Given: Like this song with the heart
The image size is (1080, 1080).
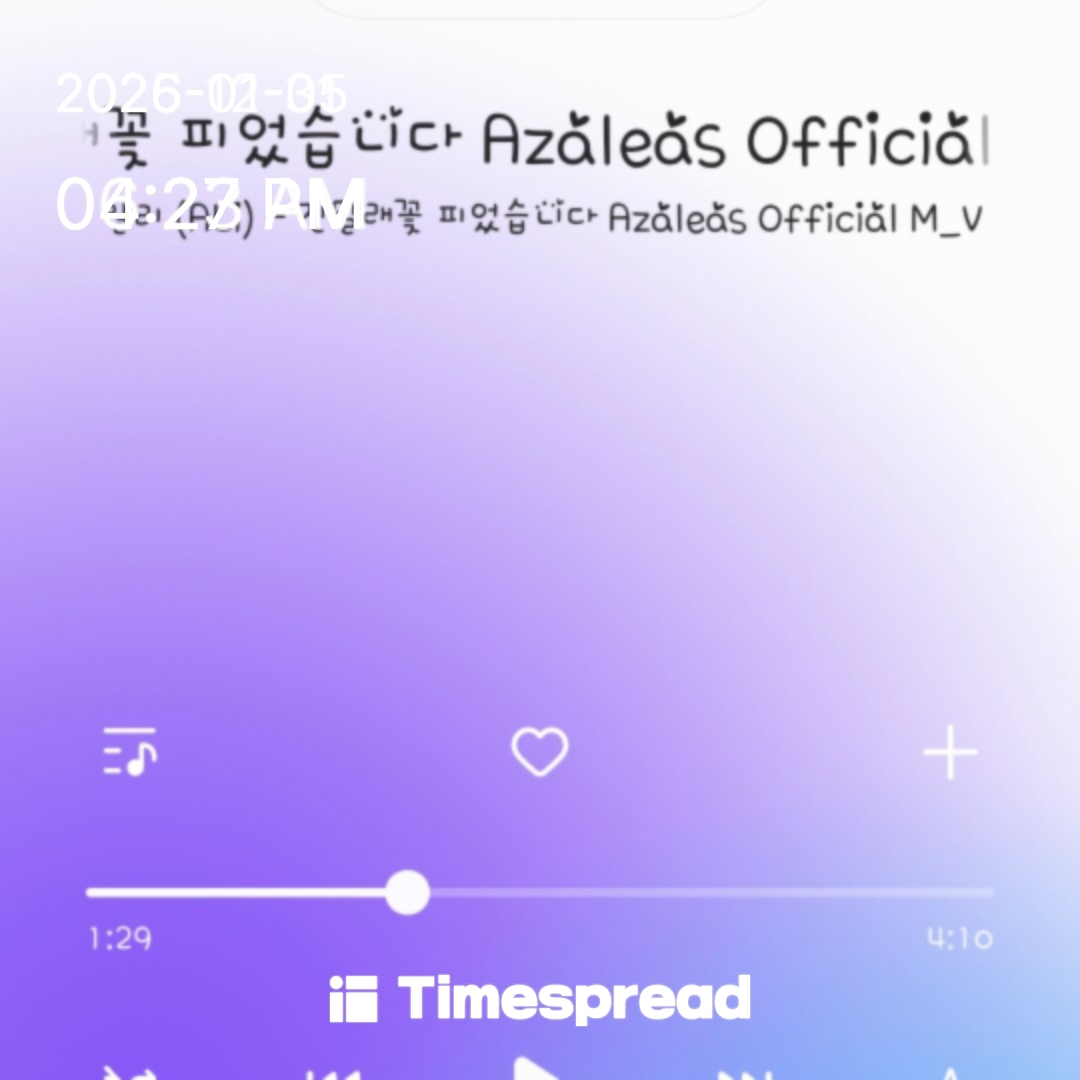Looking at the screenshot, I should click(540, 752).
